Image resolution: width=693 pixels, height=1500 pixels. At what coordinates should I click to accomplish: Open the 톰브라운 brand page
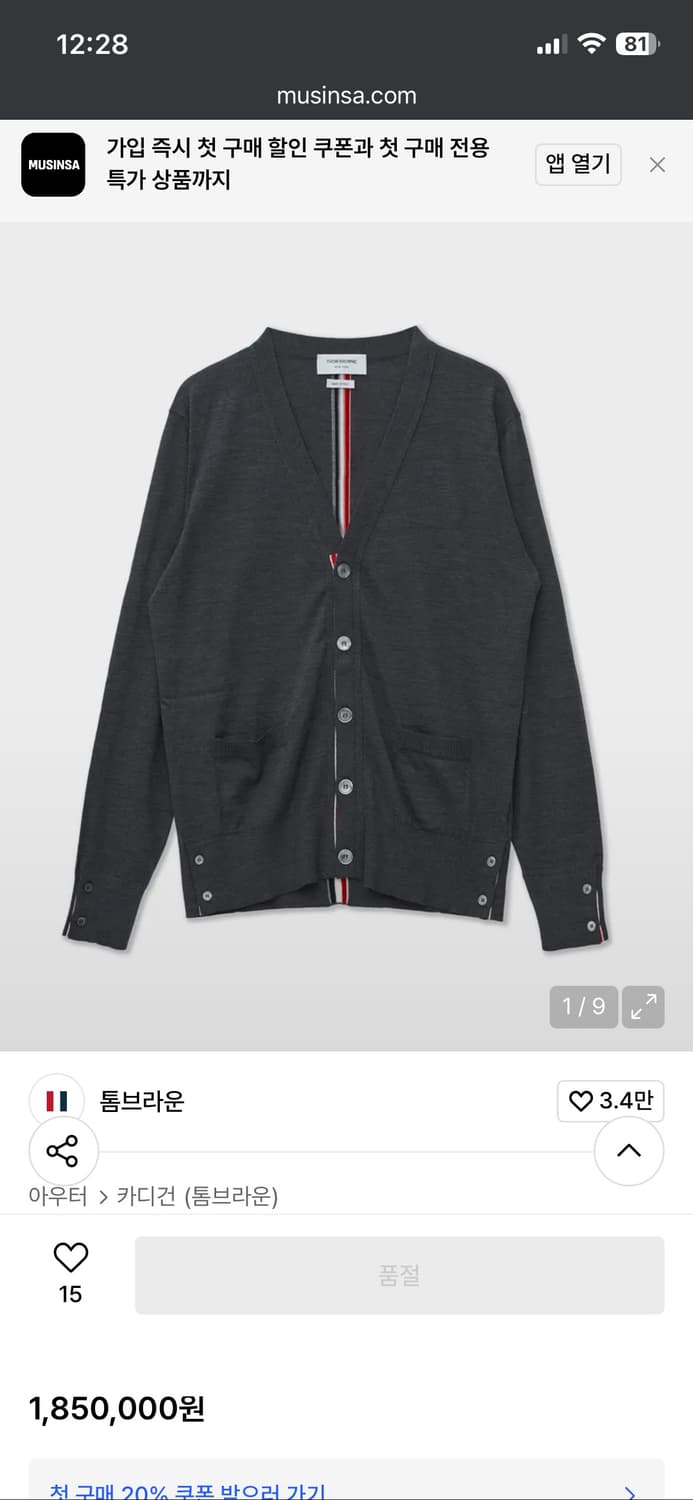pos(142,1101)
